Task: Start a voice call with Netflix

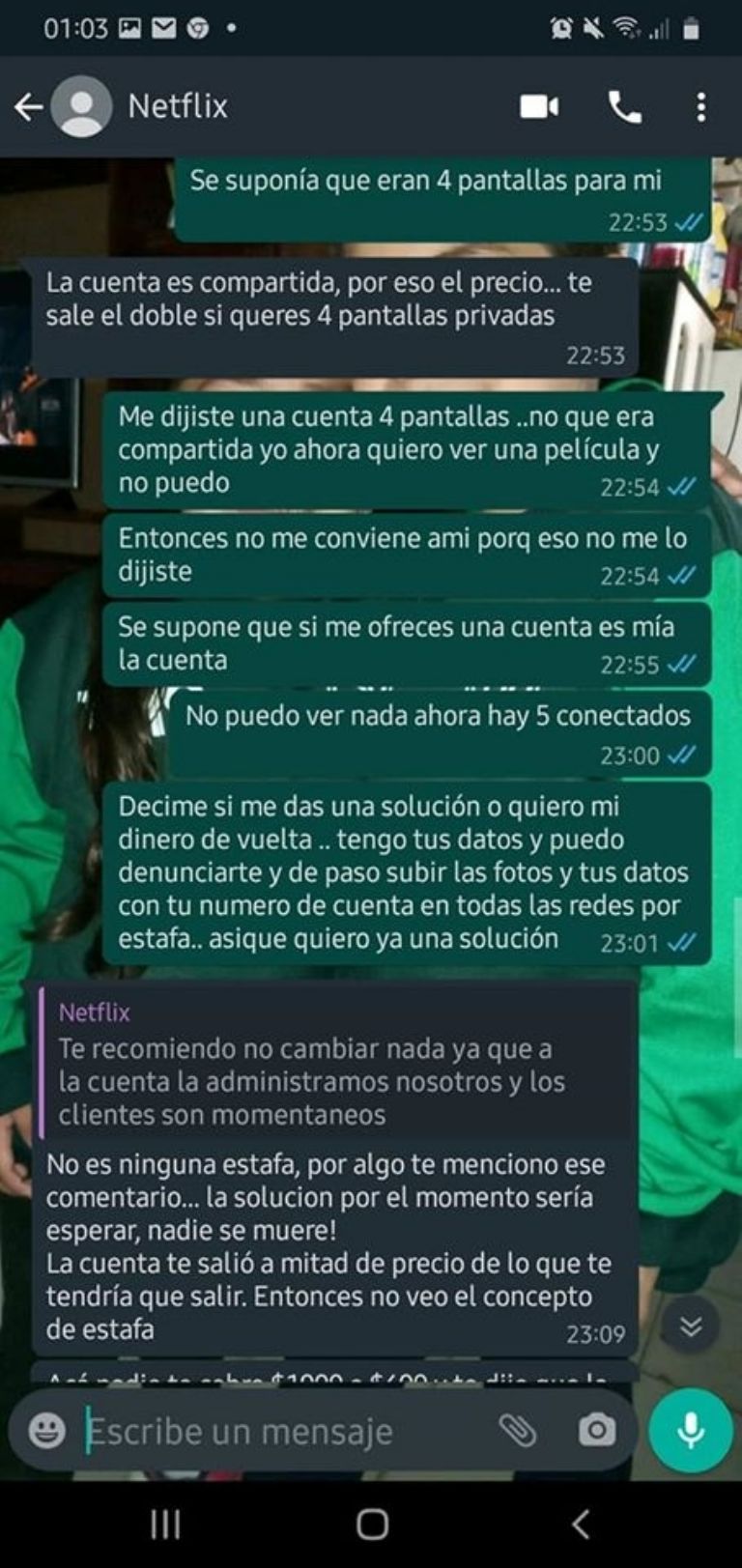Action: (624, 107)
